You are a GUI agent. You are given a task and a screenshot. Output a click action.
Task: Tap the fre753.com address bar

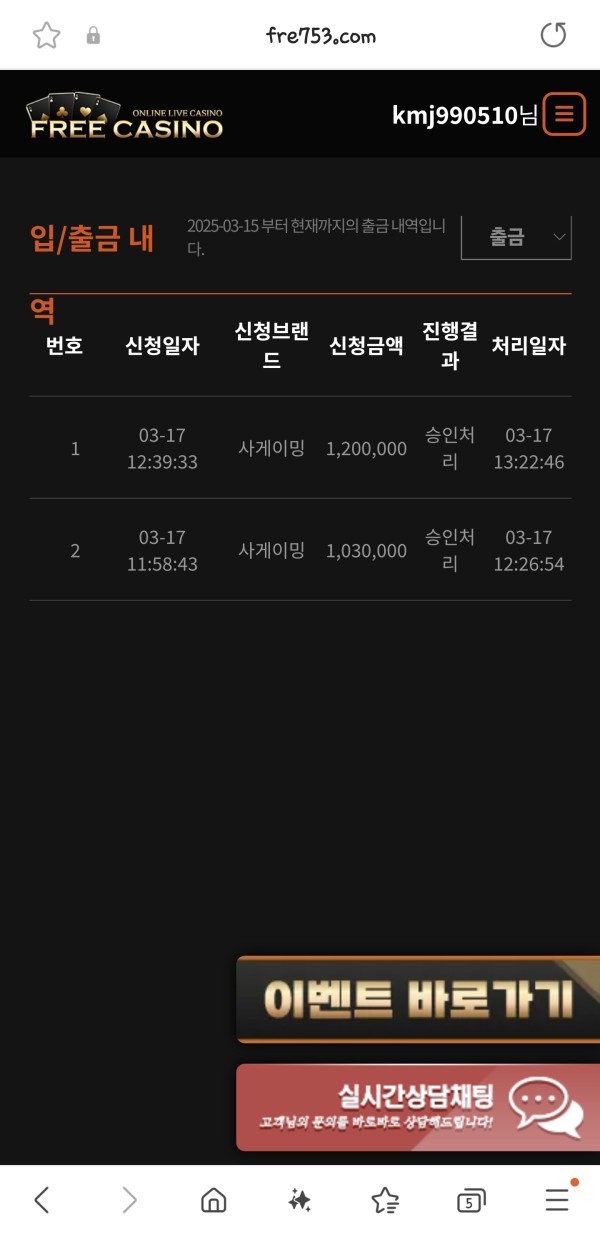321,36
